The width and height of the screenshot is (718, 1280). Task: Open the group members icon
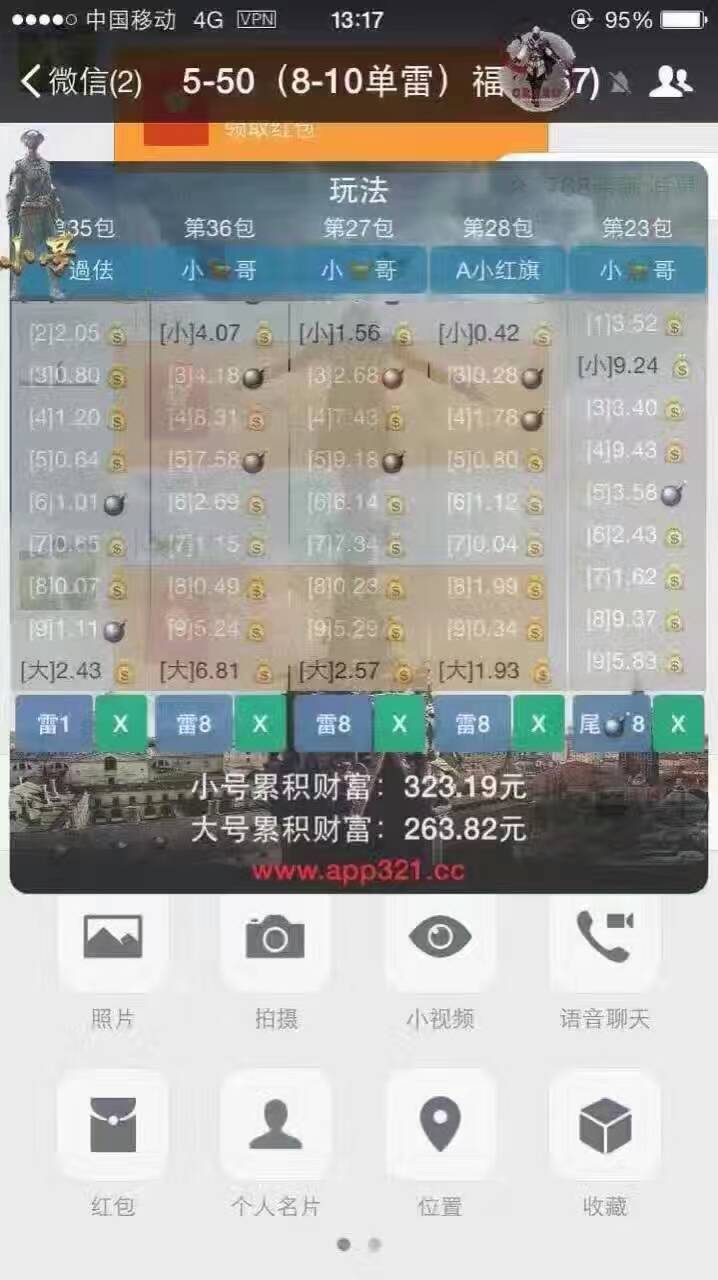click(x=670, y=82)
